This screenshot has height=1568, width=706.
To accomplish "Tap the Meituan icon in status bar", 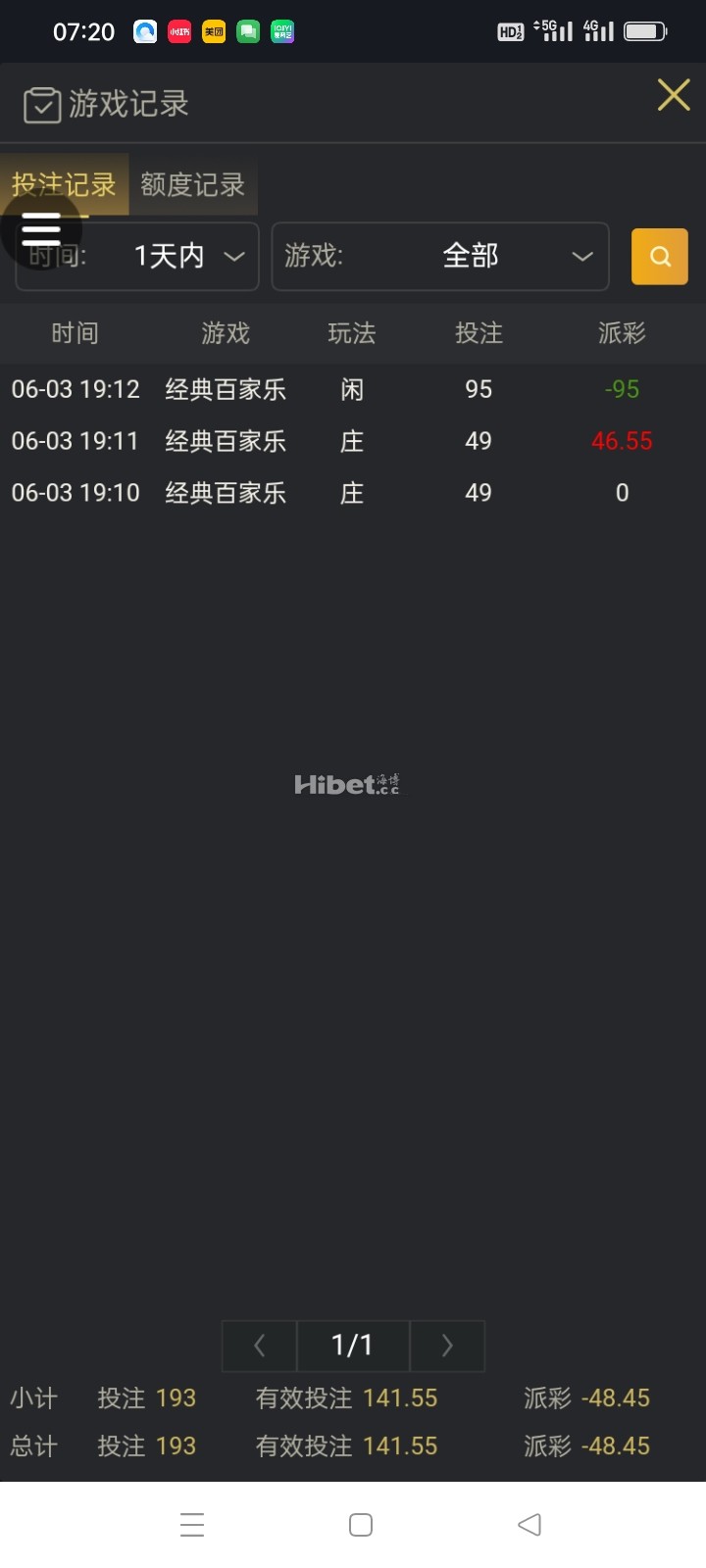I will click(213, 31).
